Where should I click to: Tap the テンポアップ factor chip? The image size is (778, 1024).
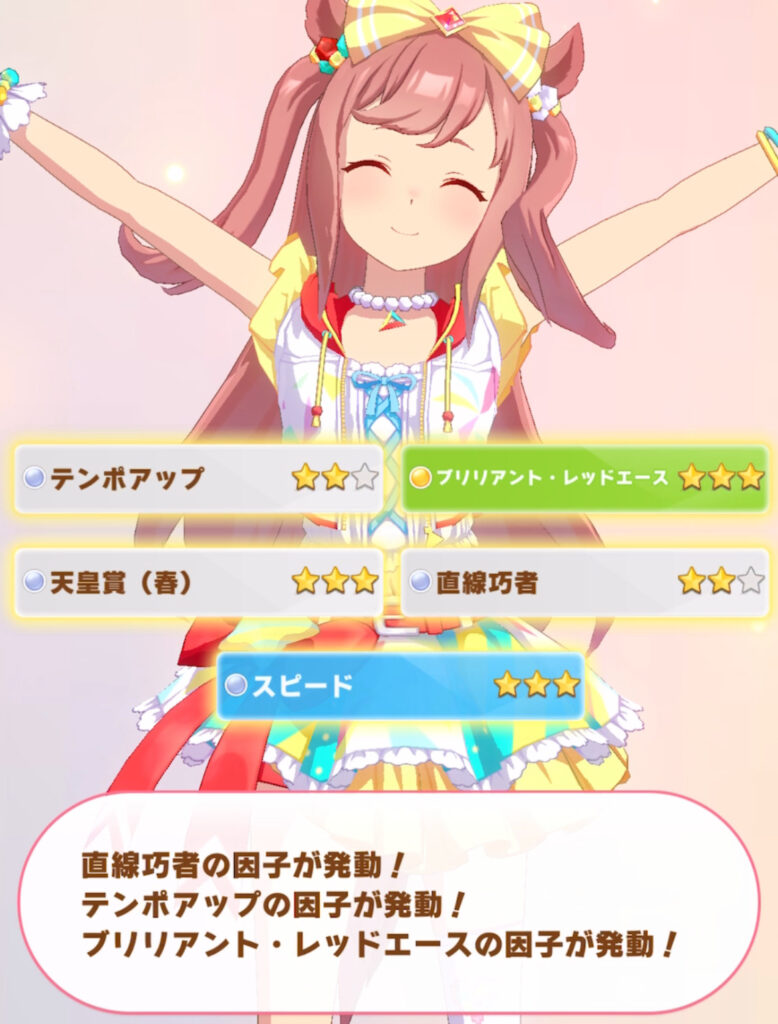pos(198,478)
